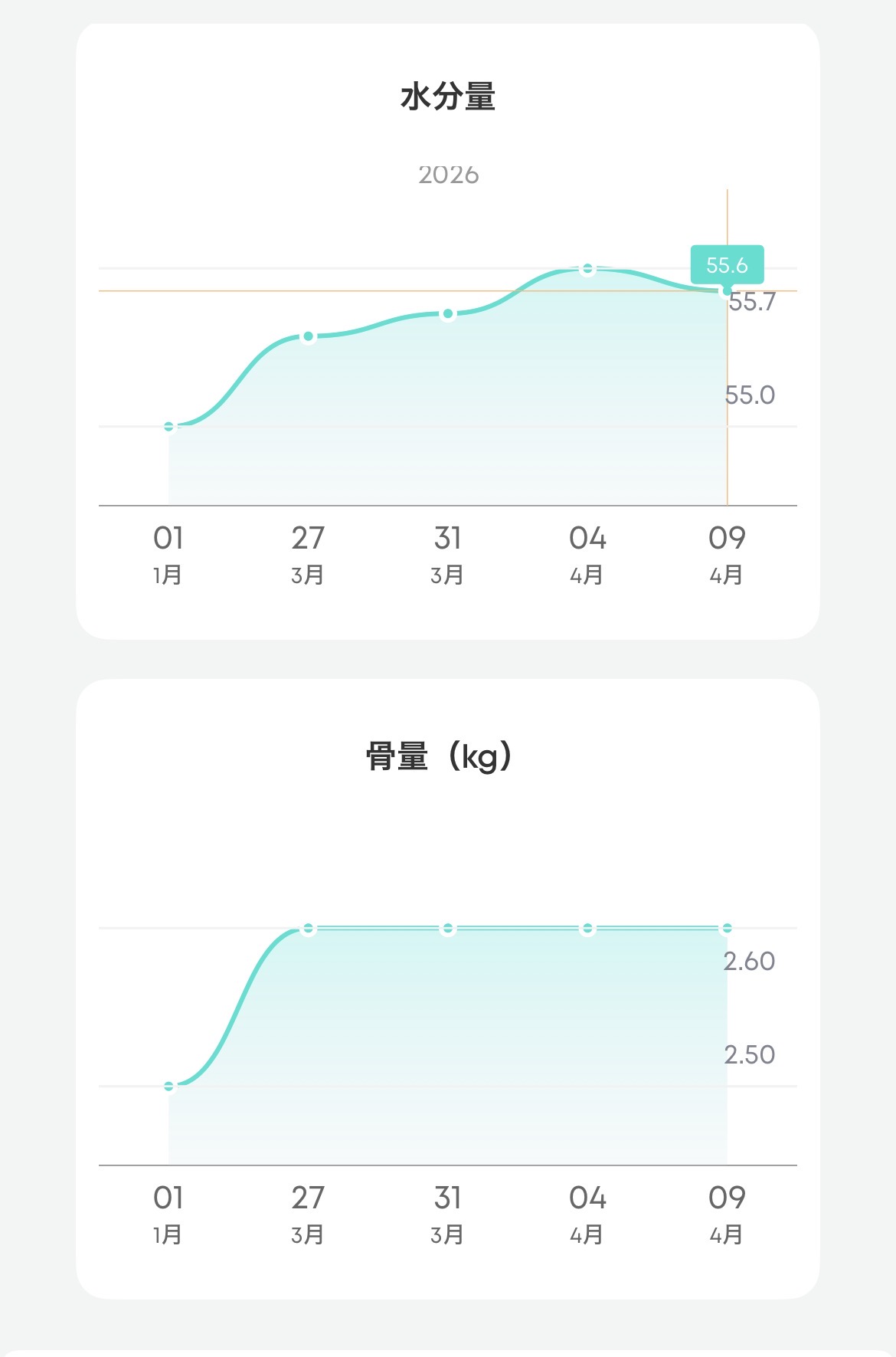Select the 27 3月 point on 骨量 chart
The width and height of the screenshot is (896, 1357).
tap(309, 929)
